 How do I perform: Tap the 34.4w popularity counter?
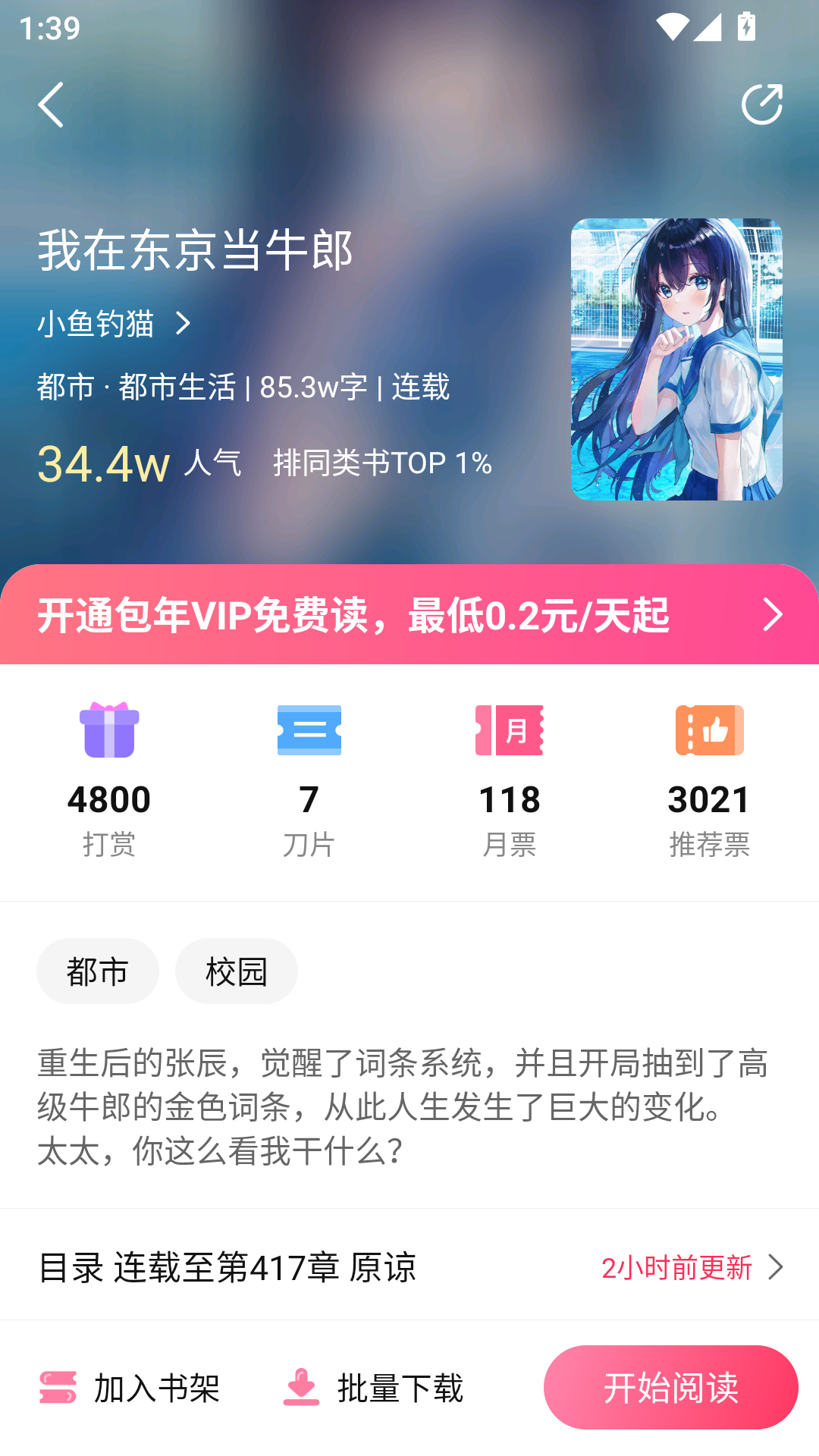(102, 461)
